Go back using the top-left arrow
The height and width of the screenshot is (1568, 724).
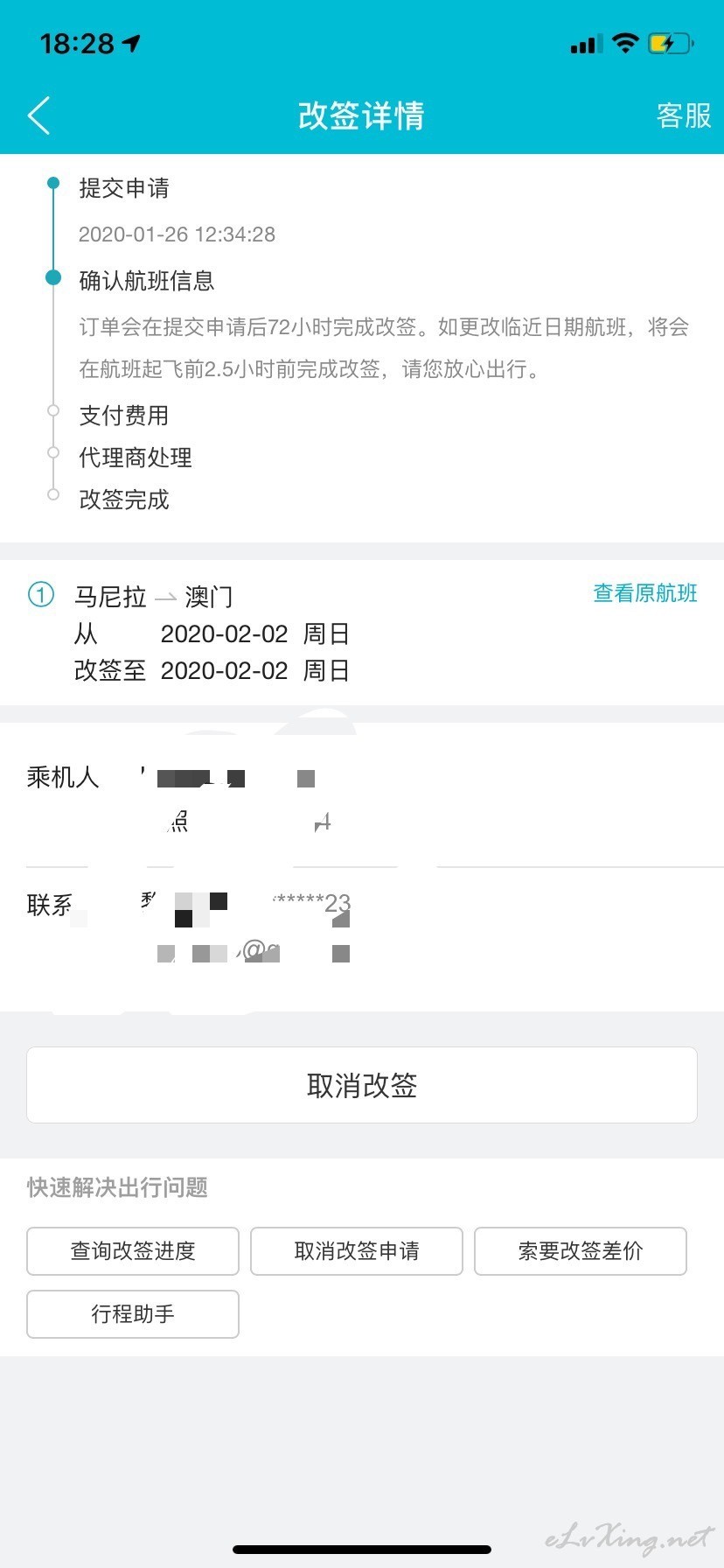38,115
